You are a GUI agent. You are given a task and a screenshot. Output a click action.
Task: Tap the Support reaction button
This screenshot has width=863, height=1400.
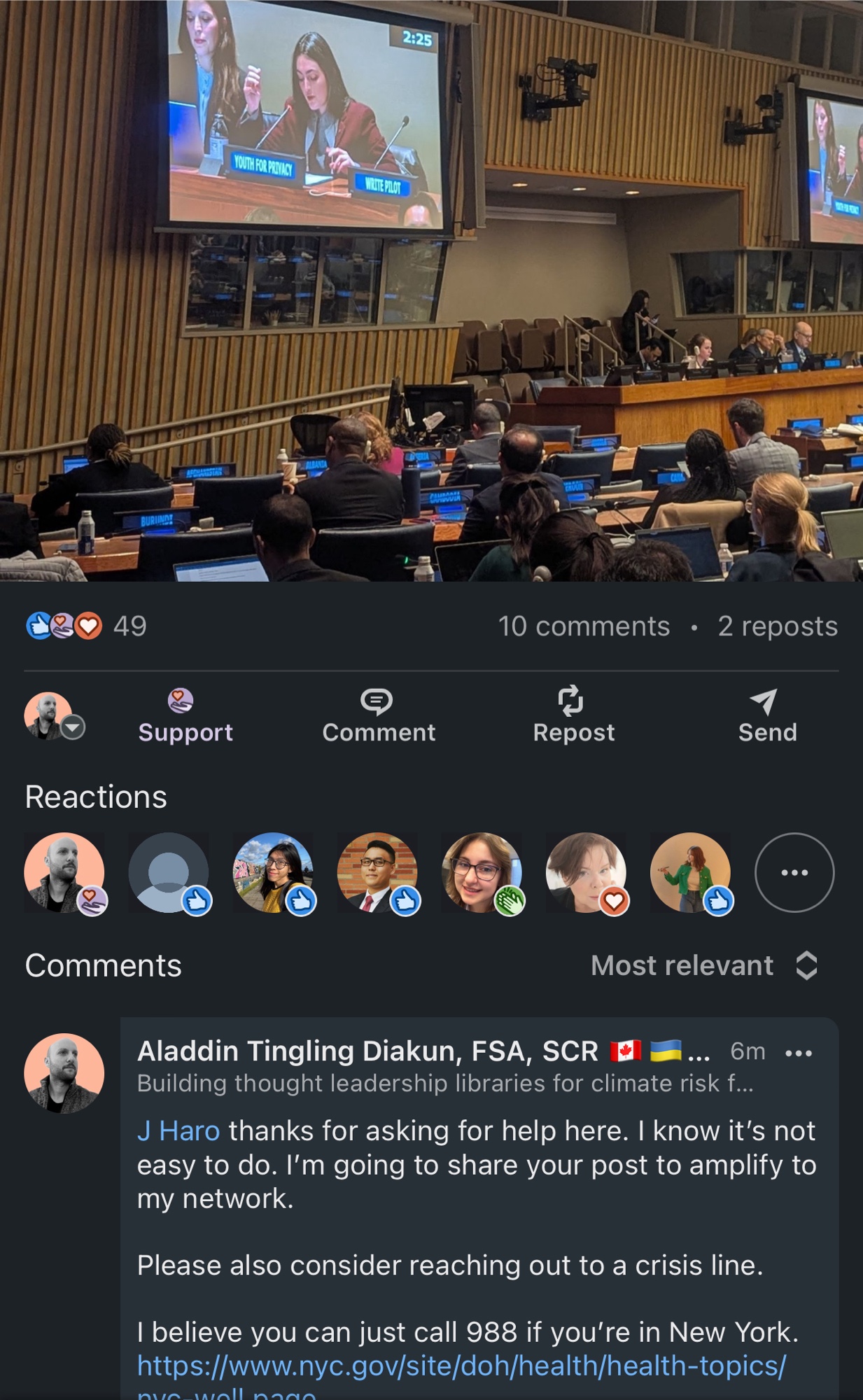[185, 715]
